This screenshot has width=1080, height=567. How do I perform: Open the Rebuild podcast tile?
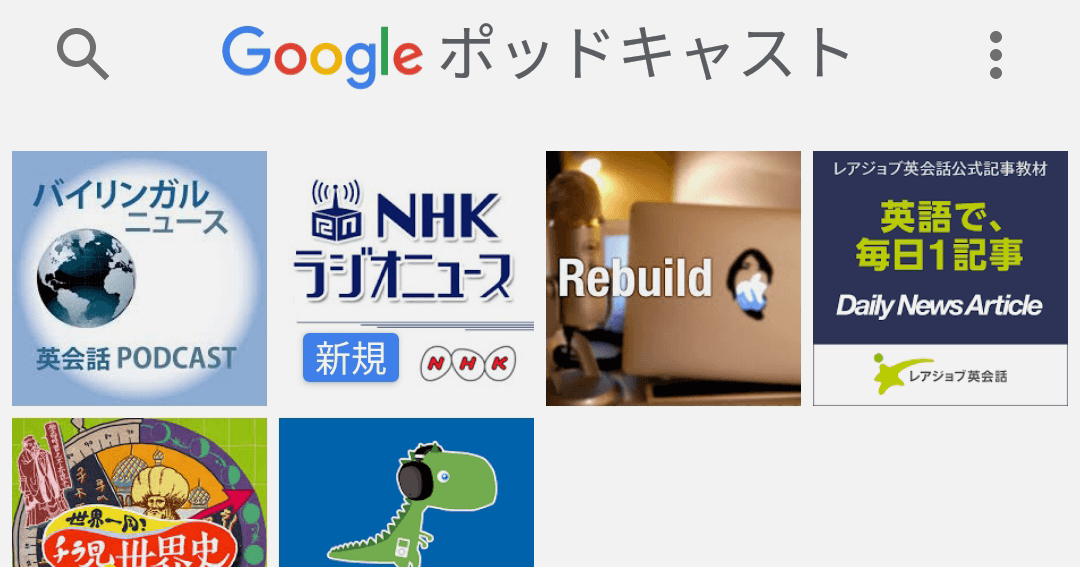pos(673,278)
